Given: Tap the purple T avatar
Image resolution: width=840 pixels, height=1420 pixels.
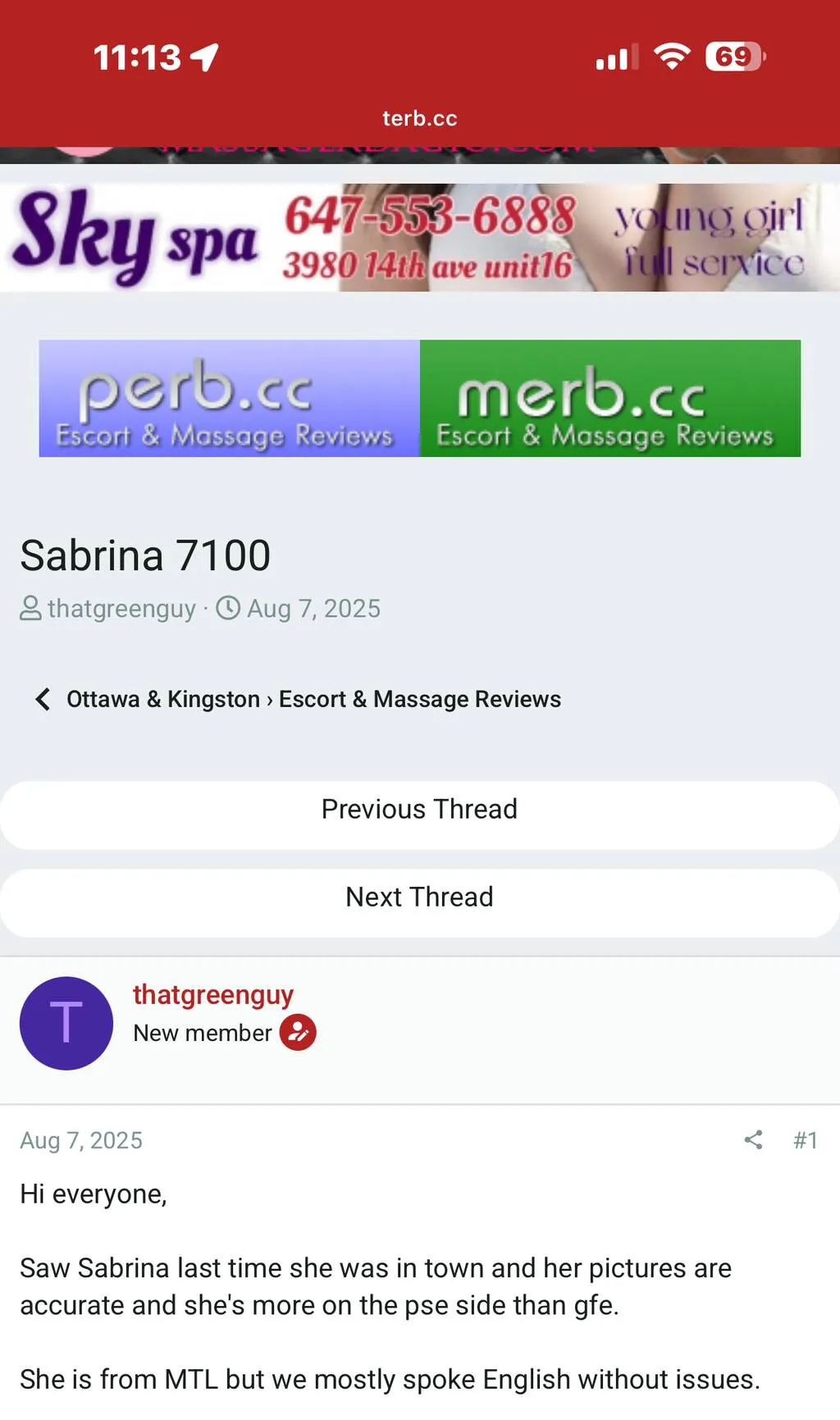Looking at the screenshot, I should pos(66,1023).
